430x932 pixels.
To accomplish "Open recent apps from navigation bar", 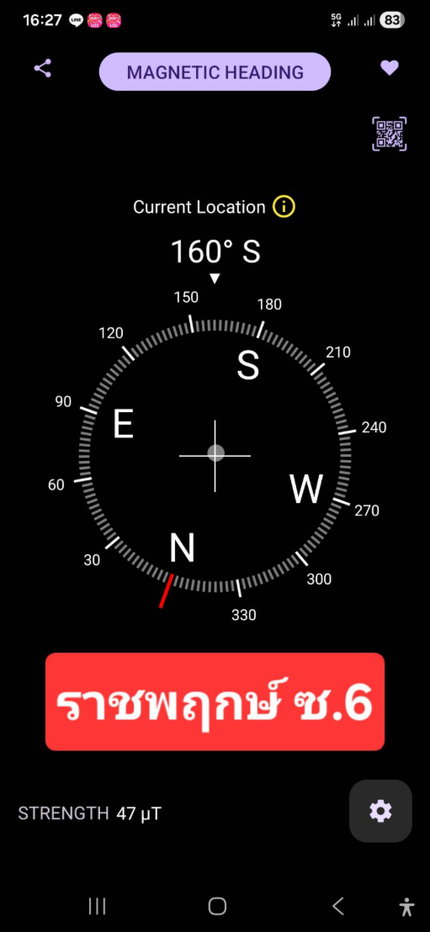I will 97,906.
